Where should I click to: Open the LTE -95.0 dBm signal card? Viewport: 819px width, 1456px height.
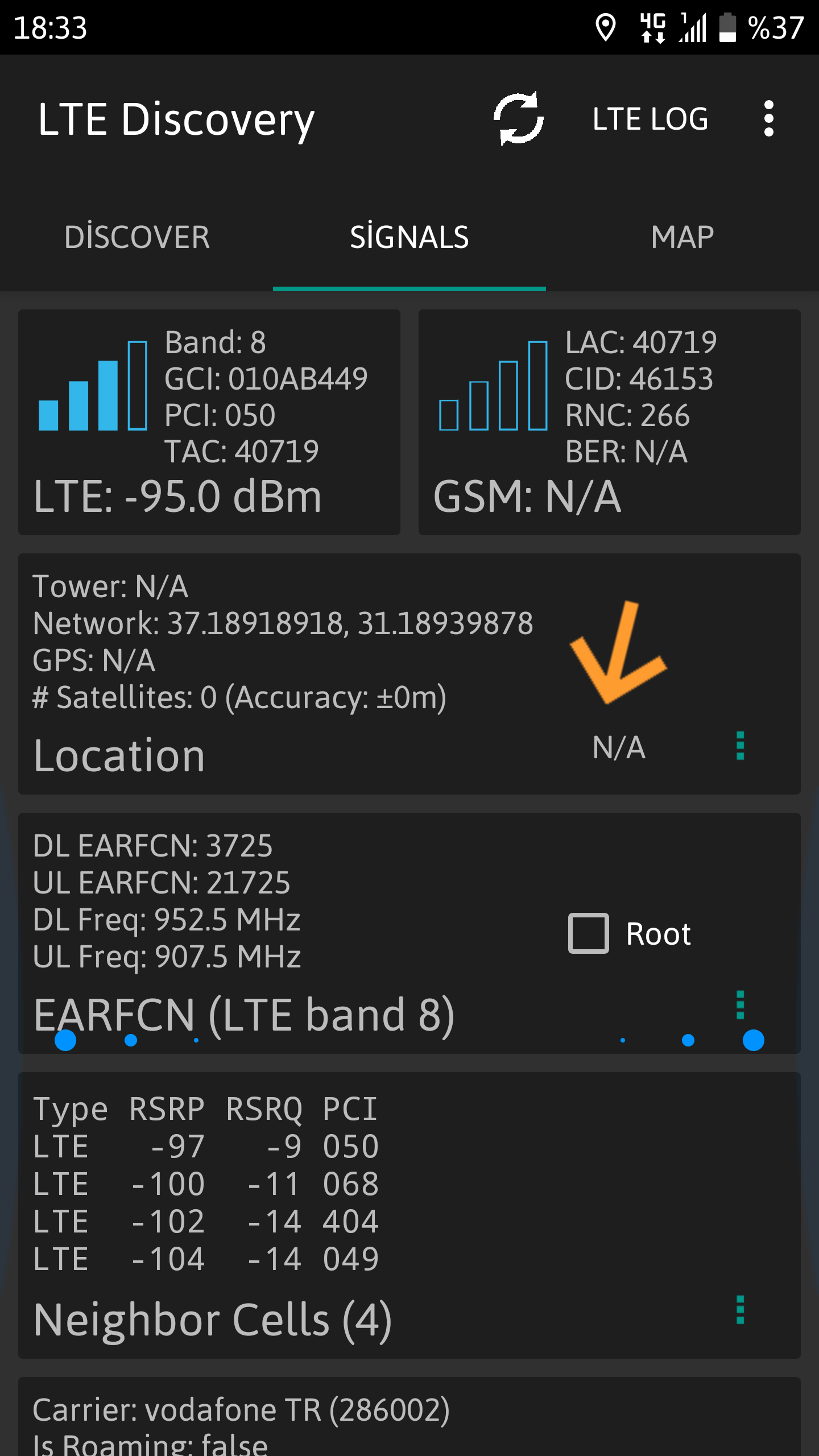(209, 422)
